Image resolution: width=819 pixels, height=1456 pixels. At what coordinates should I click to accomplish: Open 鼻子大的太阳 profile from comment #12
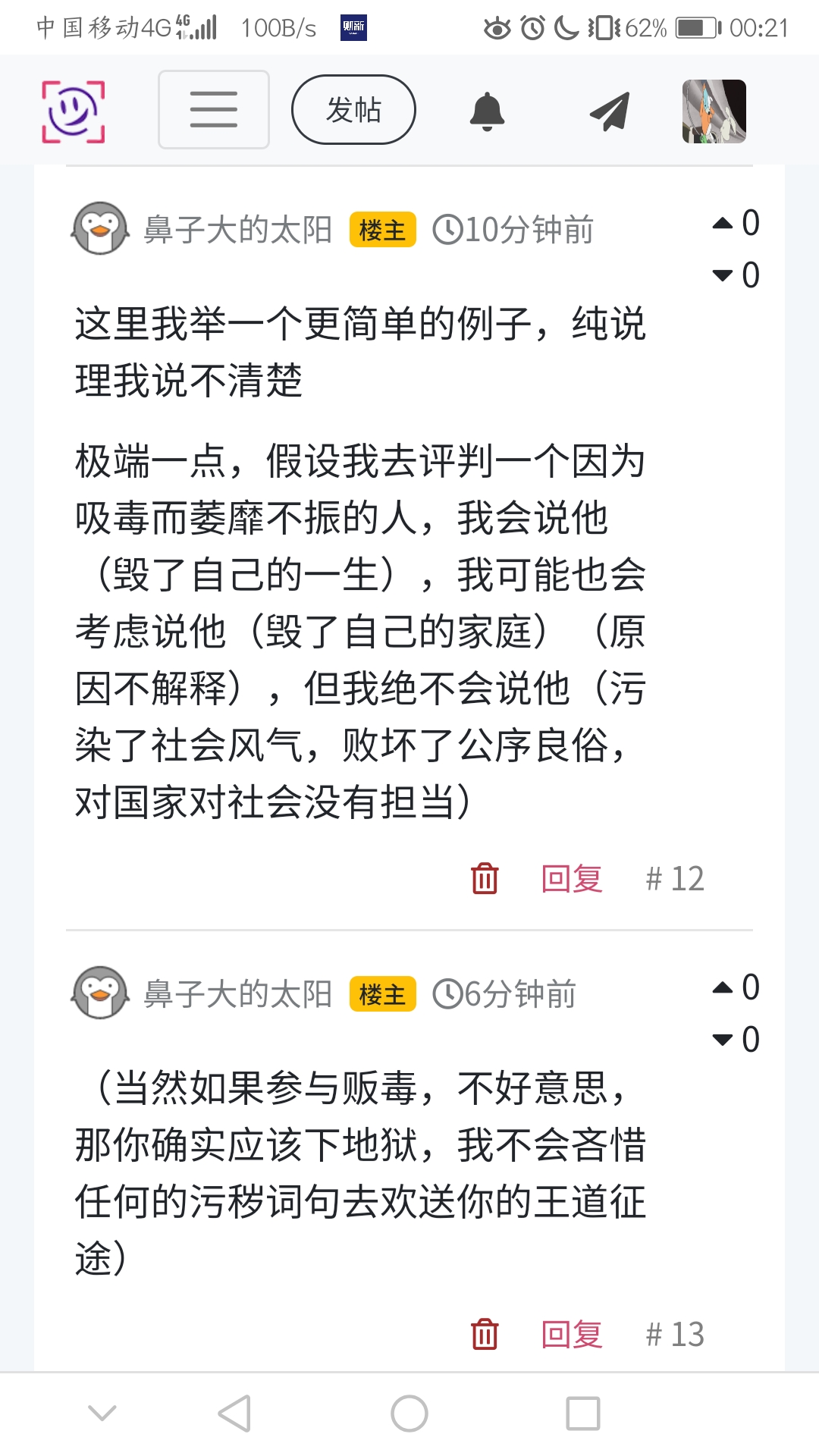237,230
